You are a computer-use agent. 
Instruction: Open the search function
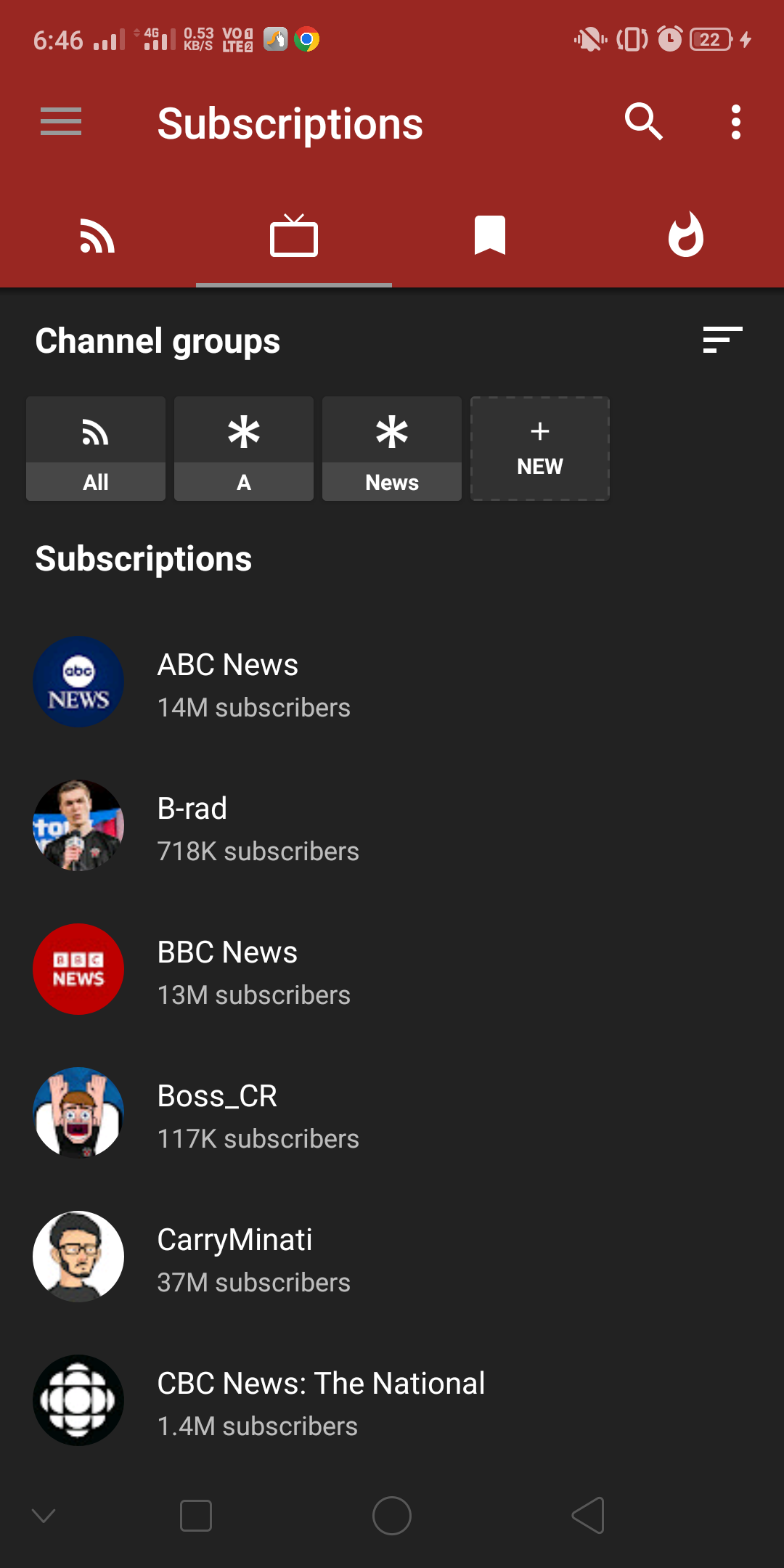tap(642, 122)
